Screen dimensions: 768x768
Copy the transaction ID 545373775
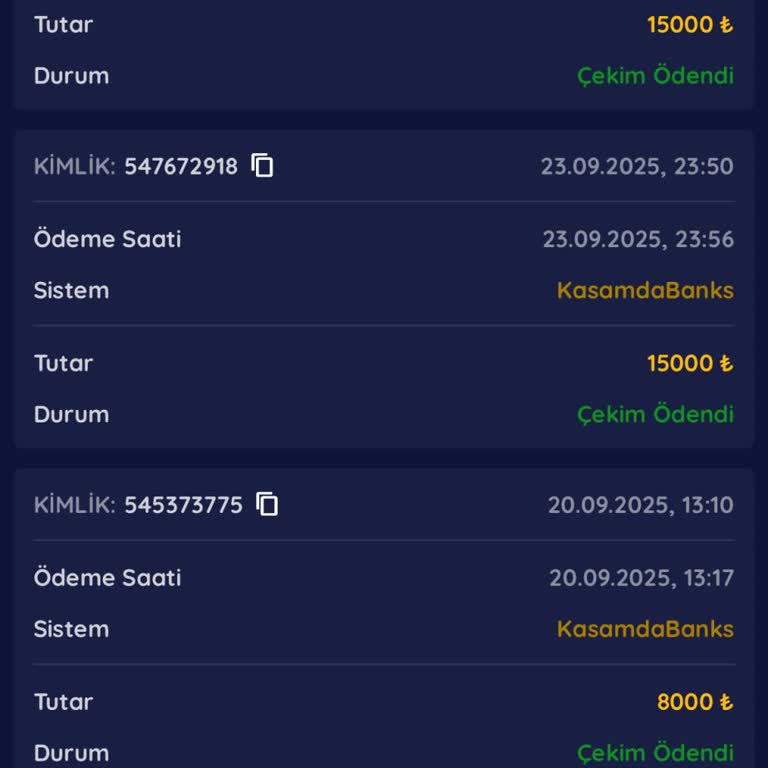[267, 505]
